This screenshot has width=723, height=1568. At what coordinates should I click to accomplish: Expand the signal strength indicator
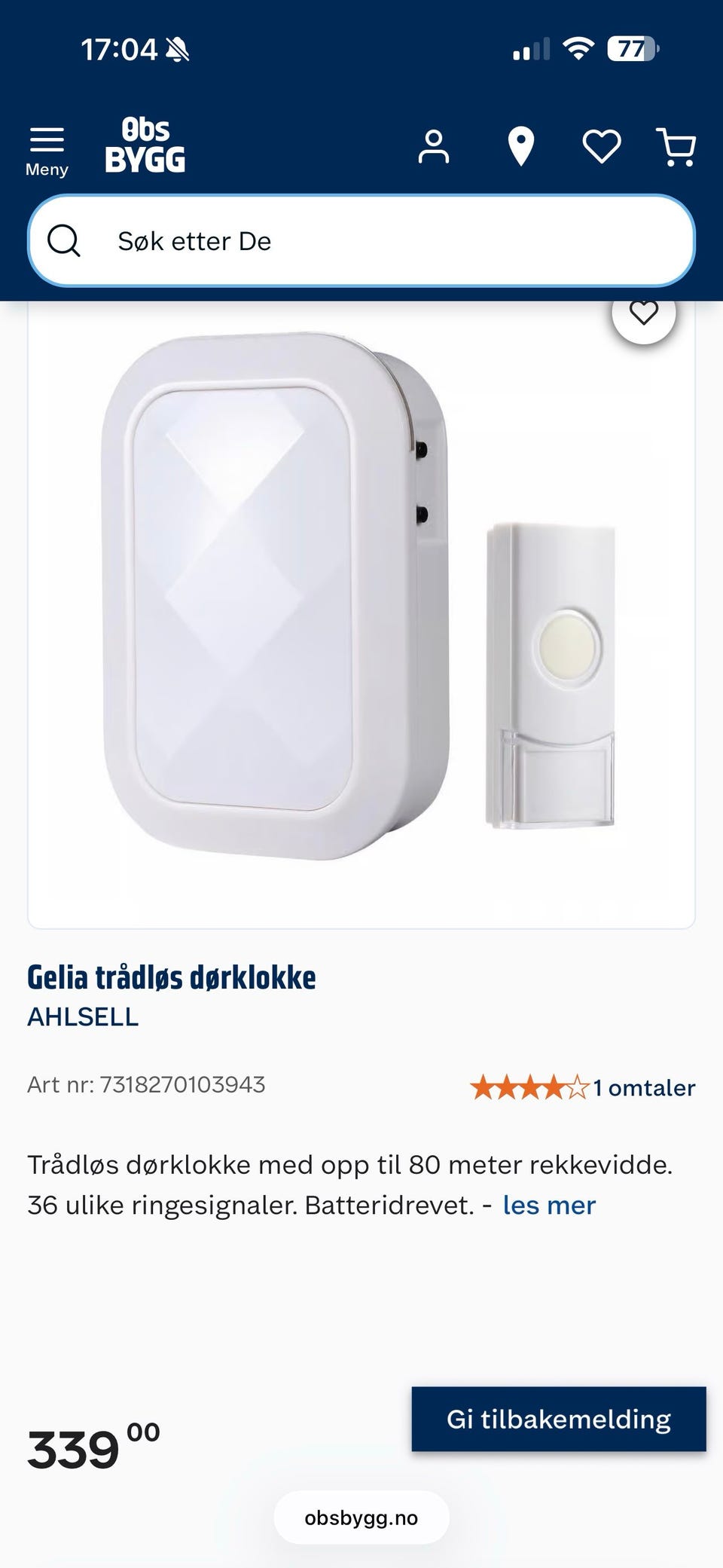point(532,48)
